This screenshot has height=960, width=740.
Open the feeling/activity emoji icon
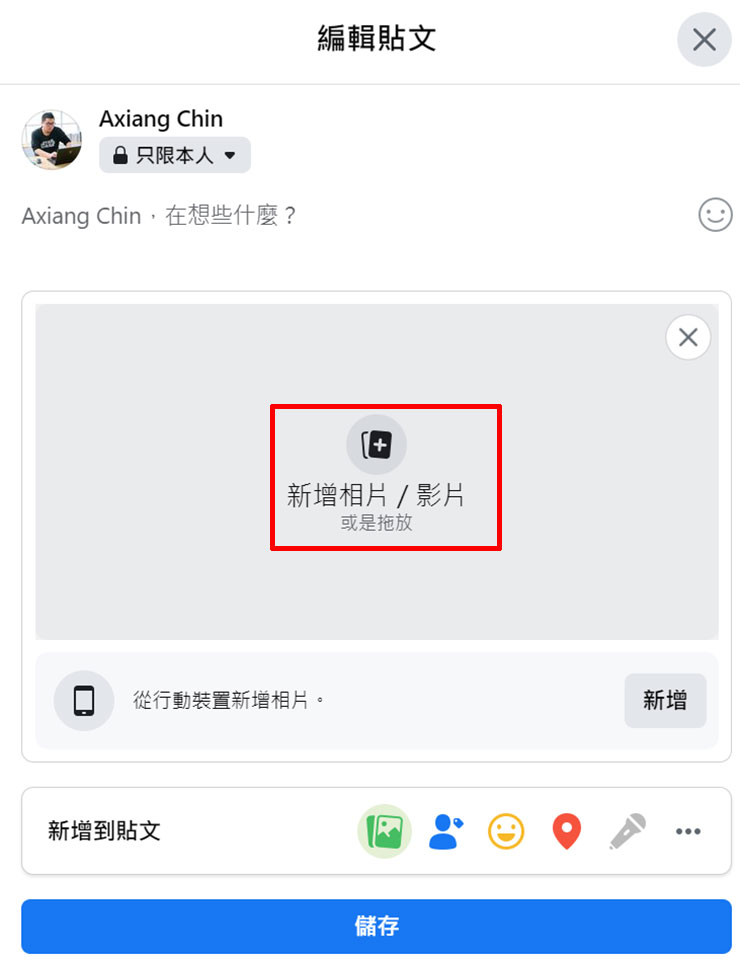(x=506, y=831)
